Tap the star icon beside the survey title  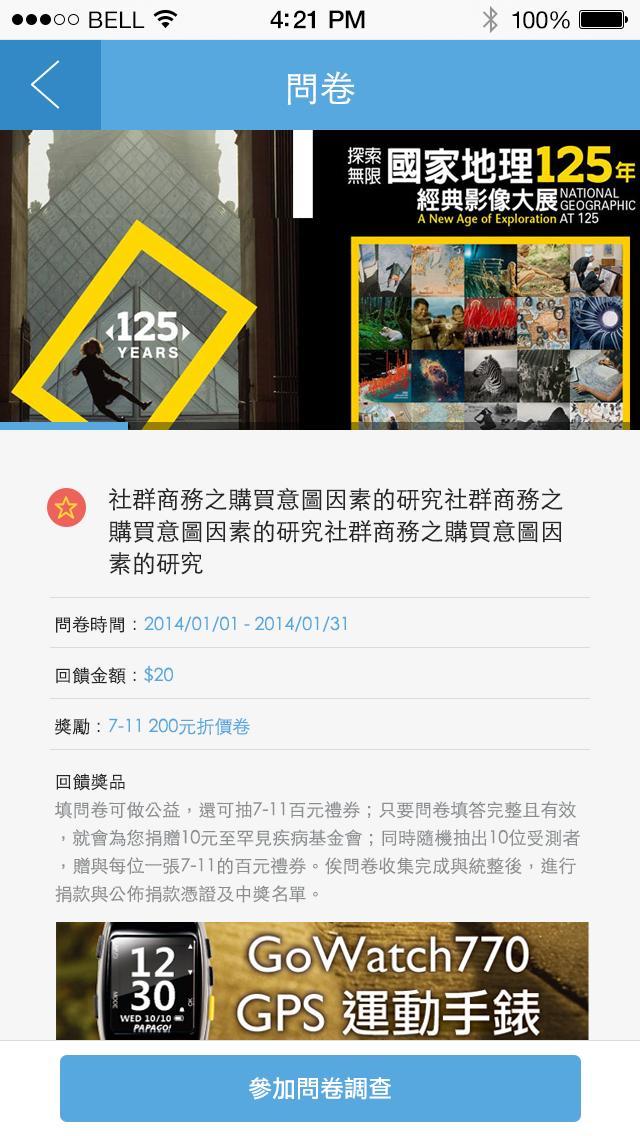pos(67,508)
